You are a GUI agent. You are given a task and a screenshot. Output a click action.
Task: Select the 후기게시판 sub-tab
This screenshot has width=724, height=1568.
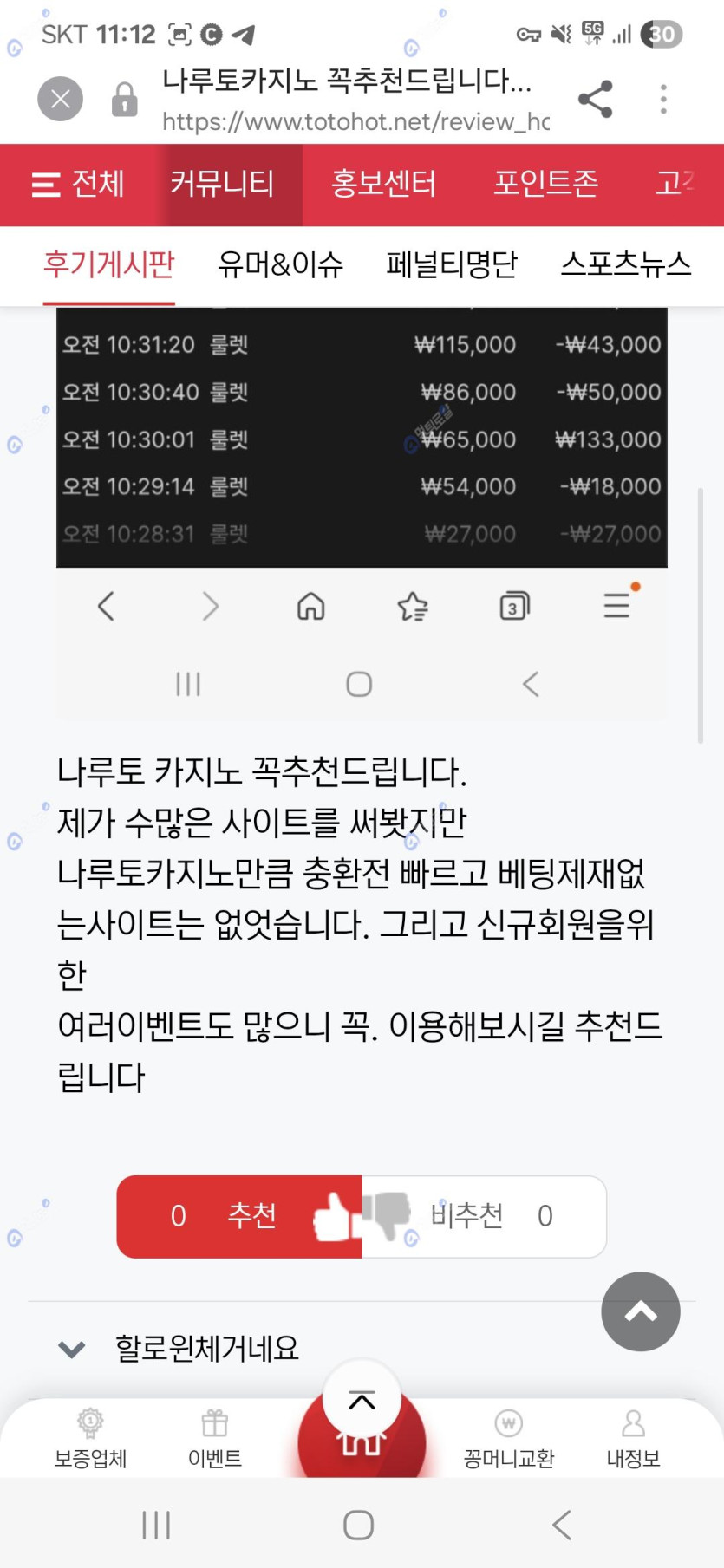coord(109,264)
